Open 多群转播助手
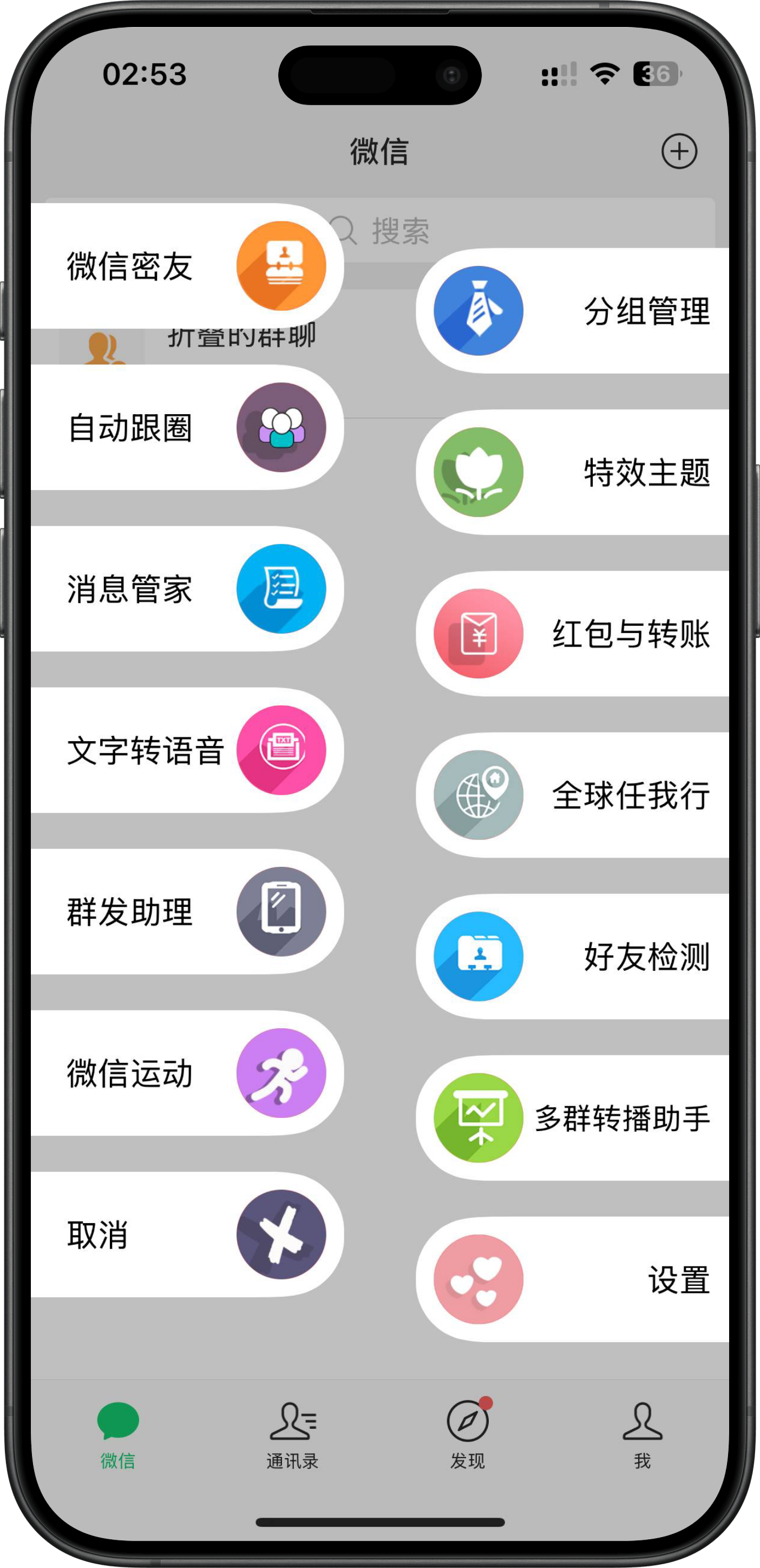 point(572,1118)
